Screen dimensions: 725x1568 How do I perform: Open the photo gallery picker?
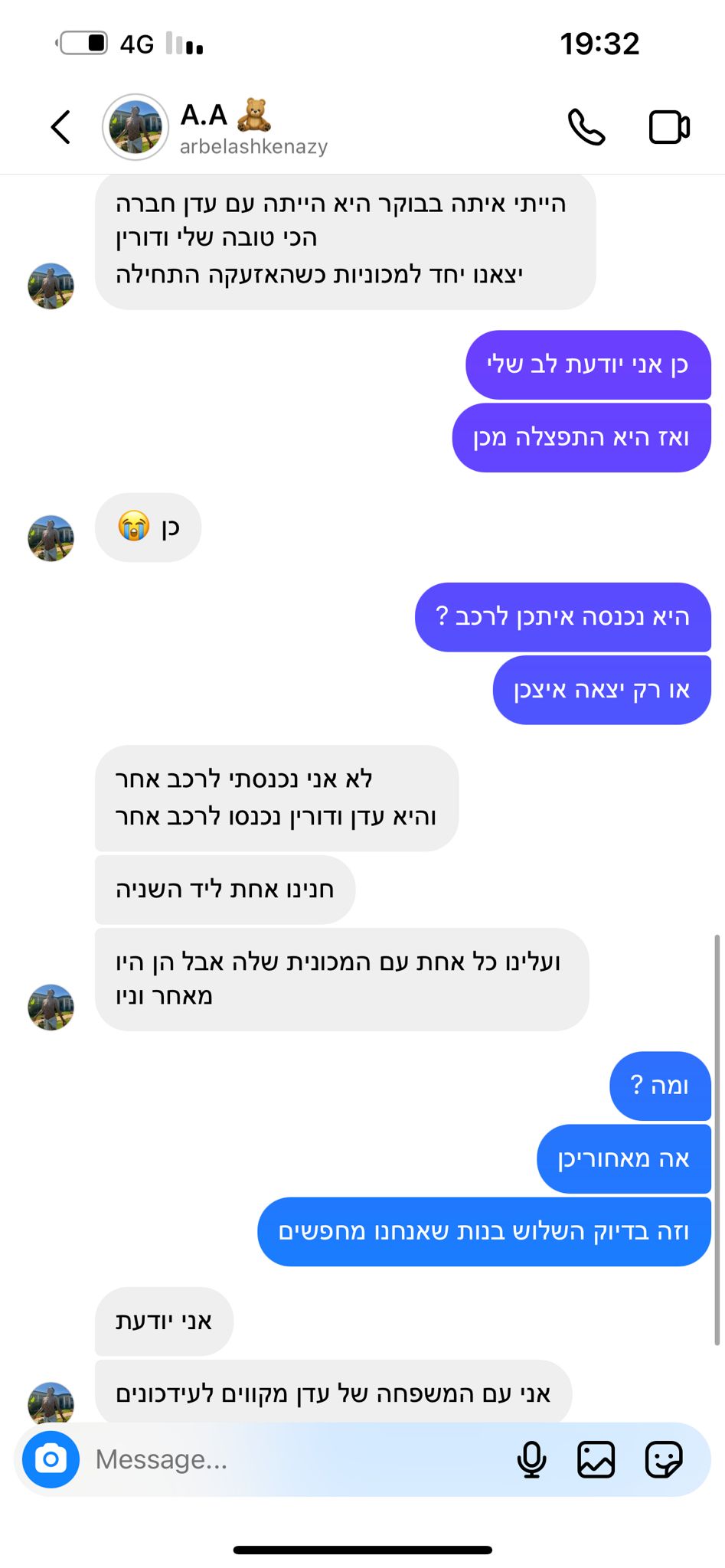596,1459
